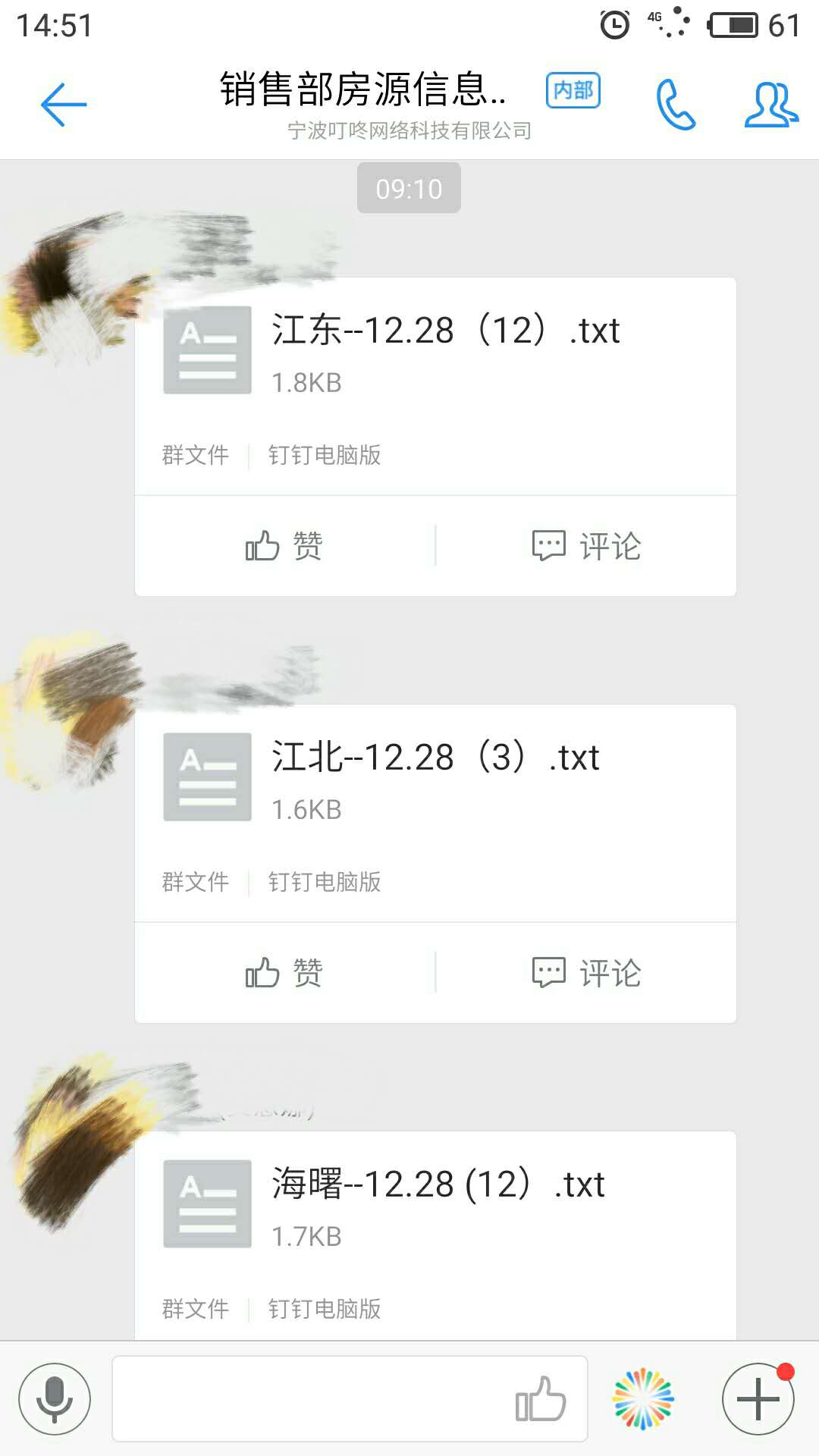The height and width of the screenshot is (1456, 819).
Task: Like the 江东--12.28 file message
Action: tap(284, 546)
